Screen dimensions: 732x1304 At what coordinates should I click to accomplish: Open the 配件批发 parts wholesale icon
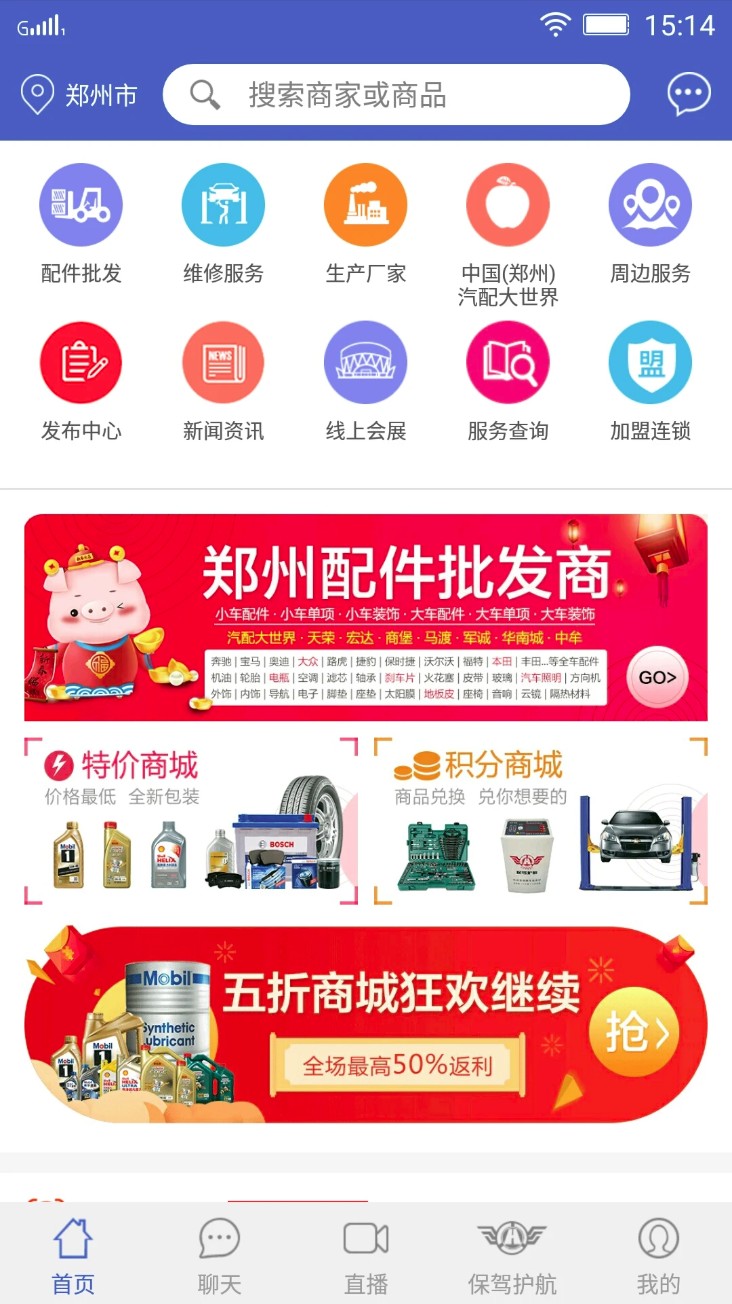click(81, 204)
